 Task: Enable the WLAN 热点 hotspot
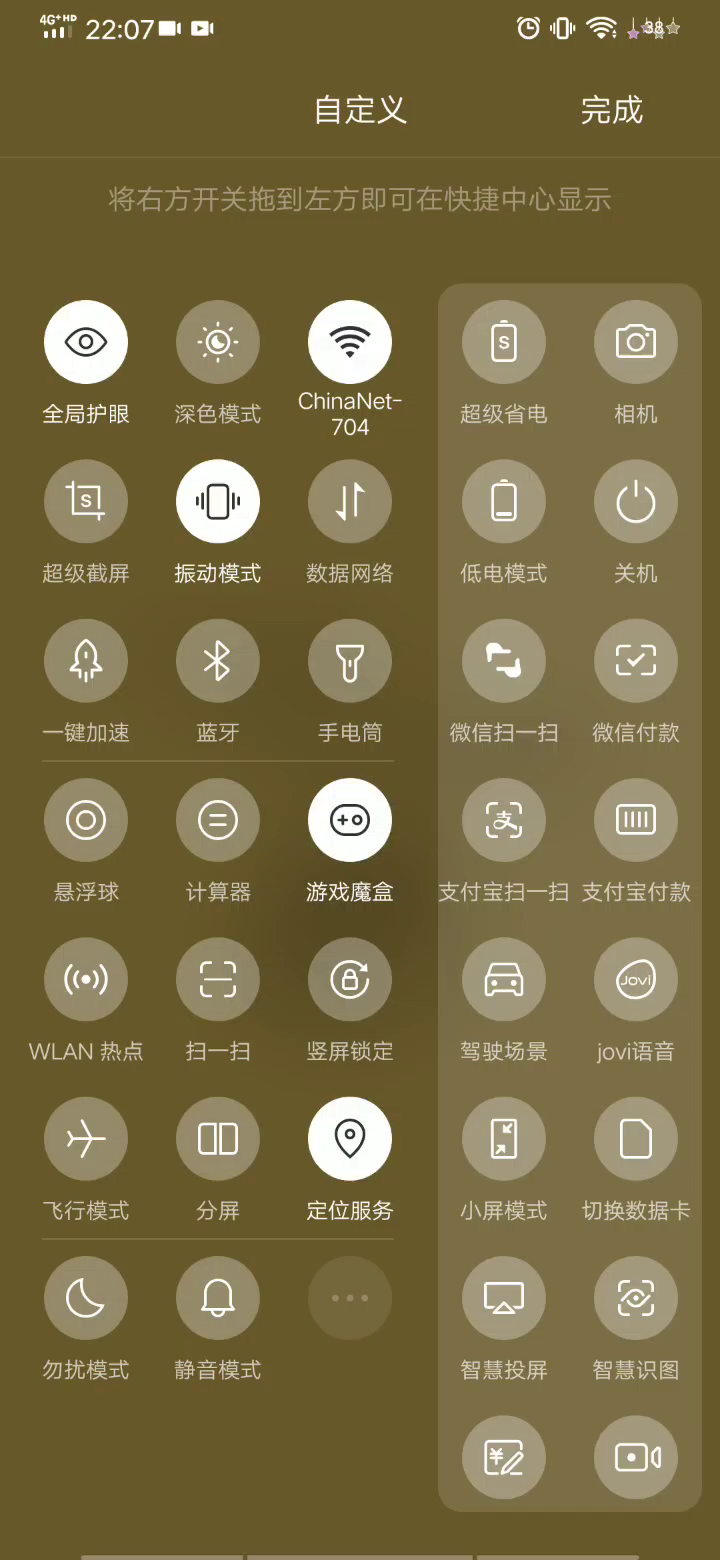point(86,980)
